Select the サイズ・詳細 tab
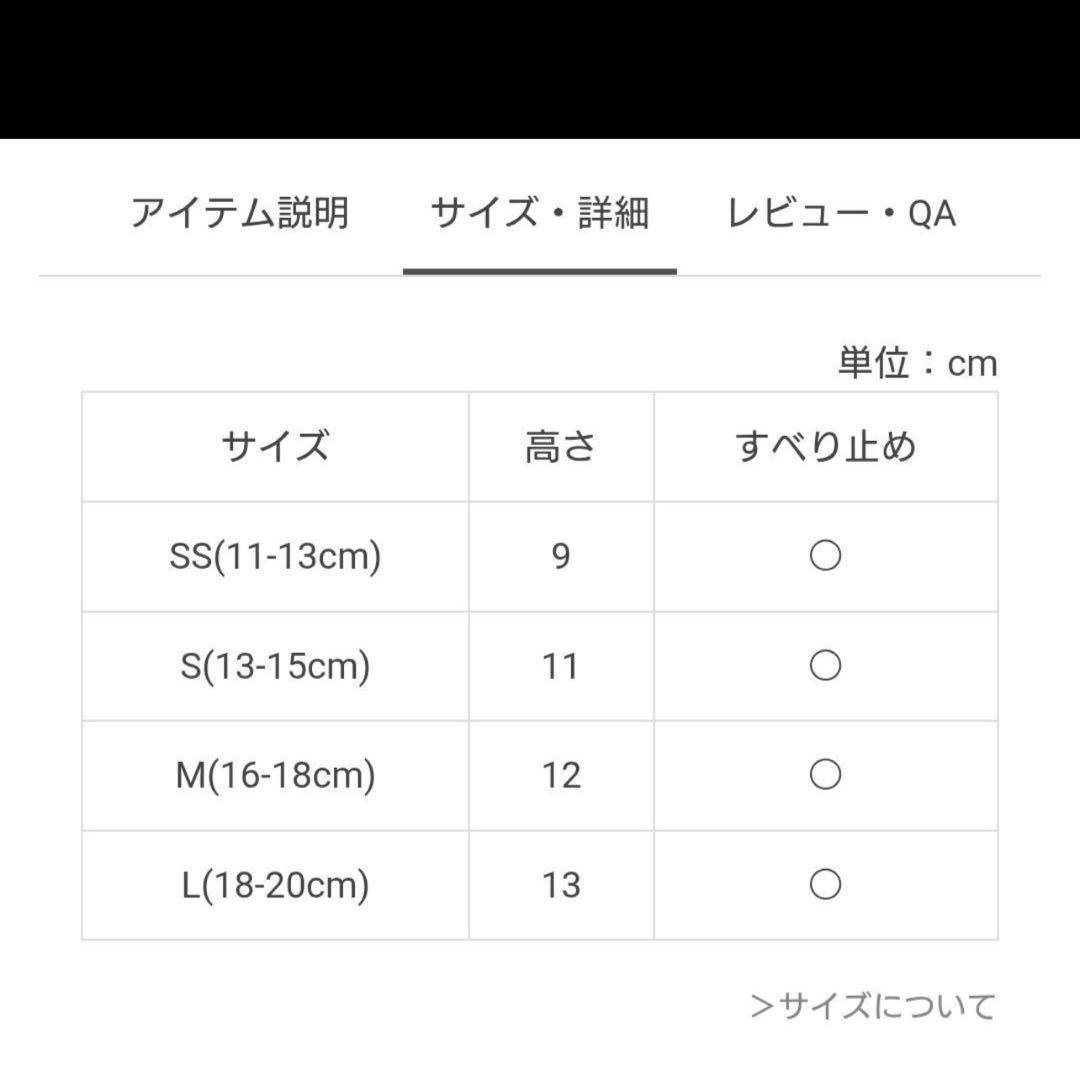Viewport: 1080px width, 1080px height. (x=540, y=214)
